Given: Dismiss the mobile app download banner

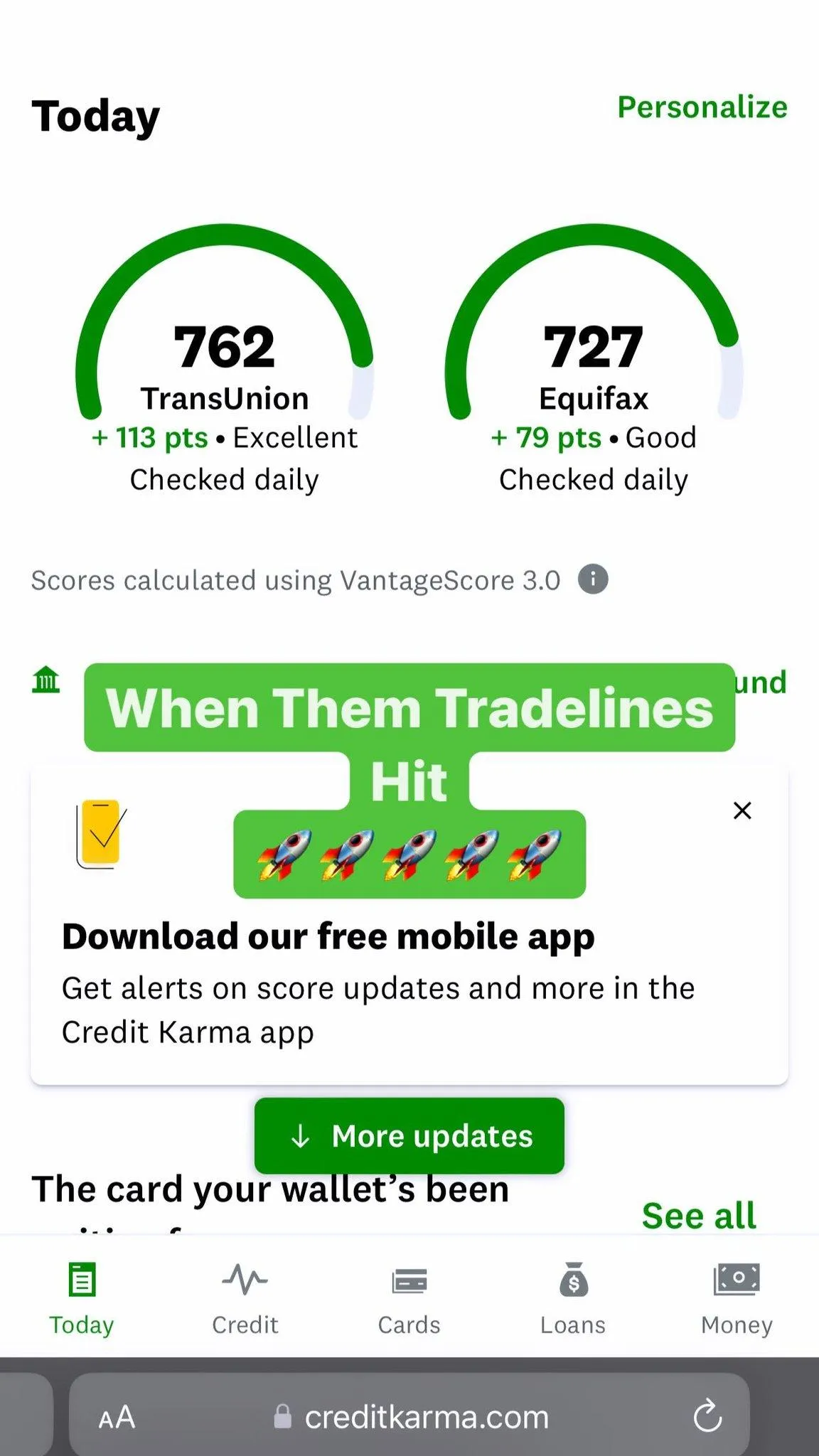Looking at the screenshot, I should tap(742, 810).
